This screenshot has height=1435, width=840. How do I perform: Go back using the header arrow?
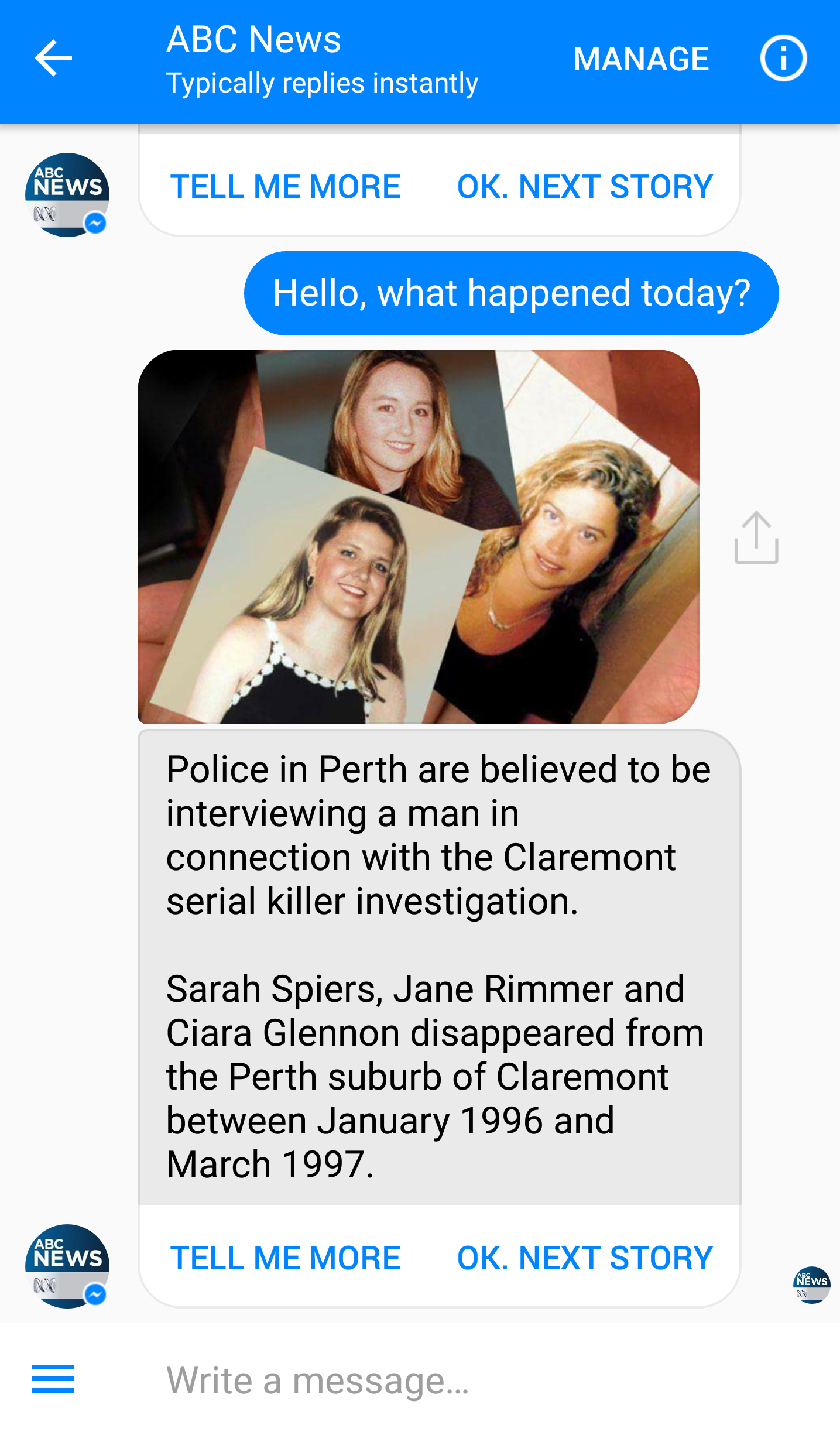53,59
